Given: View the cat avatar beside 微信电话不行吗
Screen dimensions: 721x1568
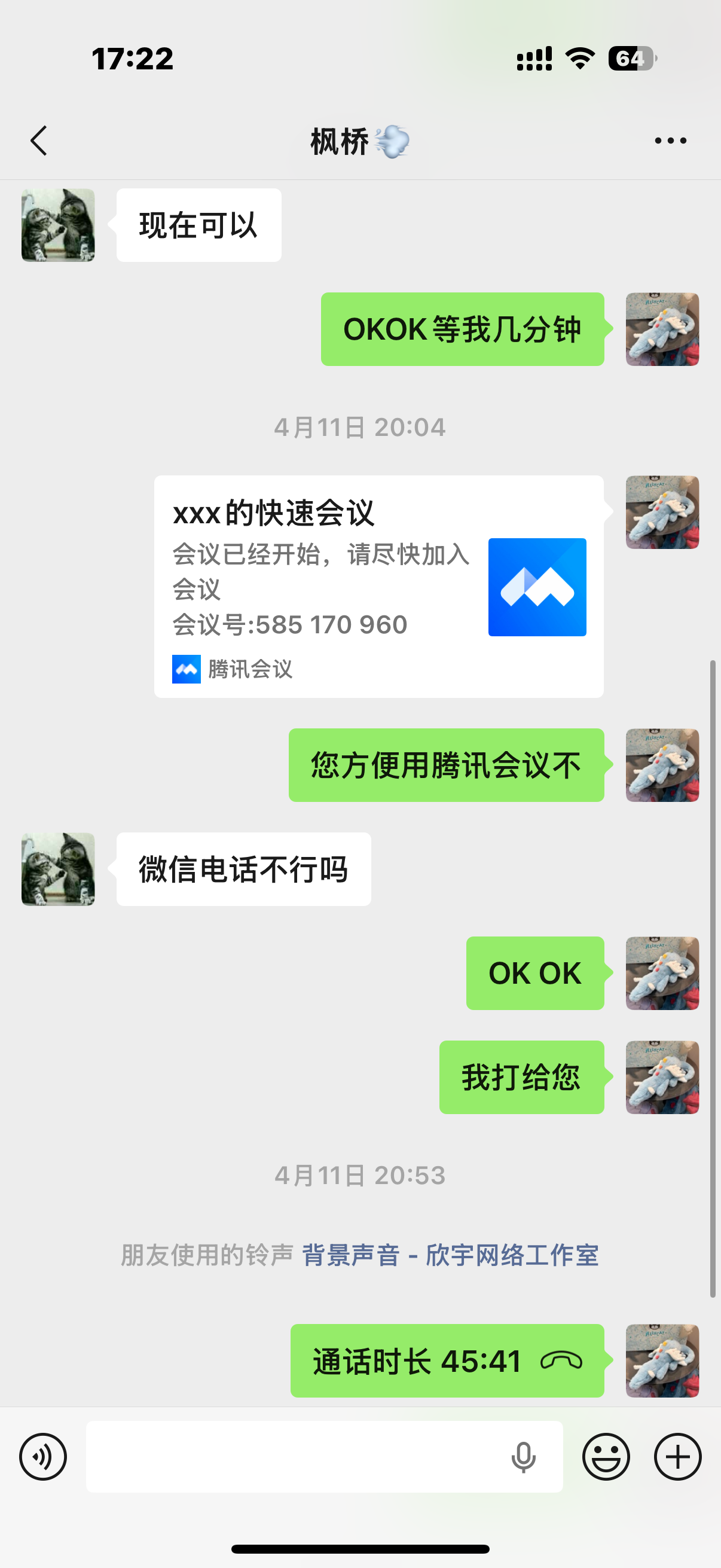Looking at the screenshot, I should tap(59, 870).
